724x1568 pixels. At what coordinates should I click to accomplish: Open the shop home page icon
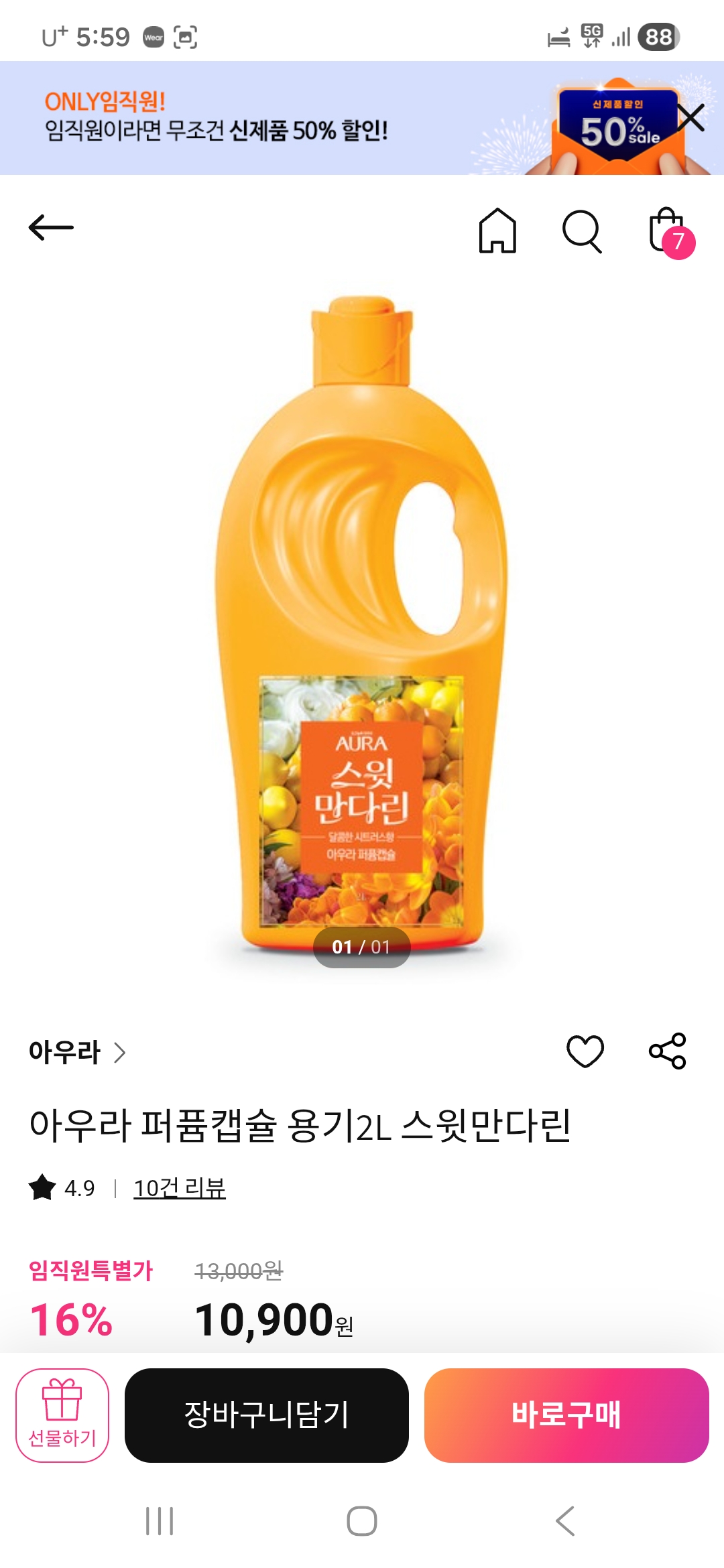[497, 231]
